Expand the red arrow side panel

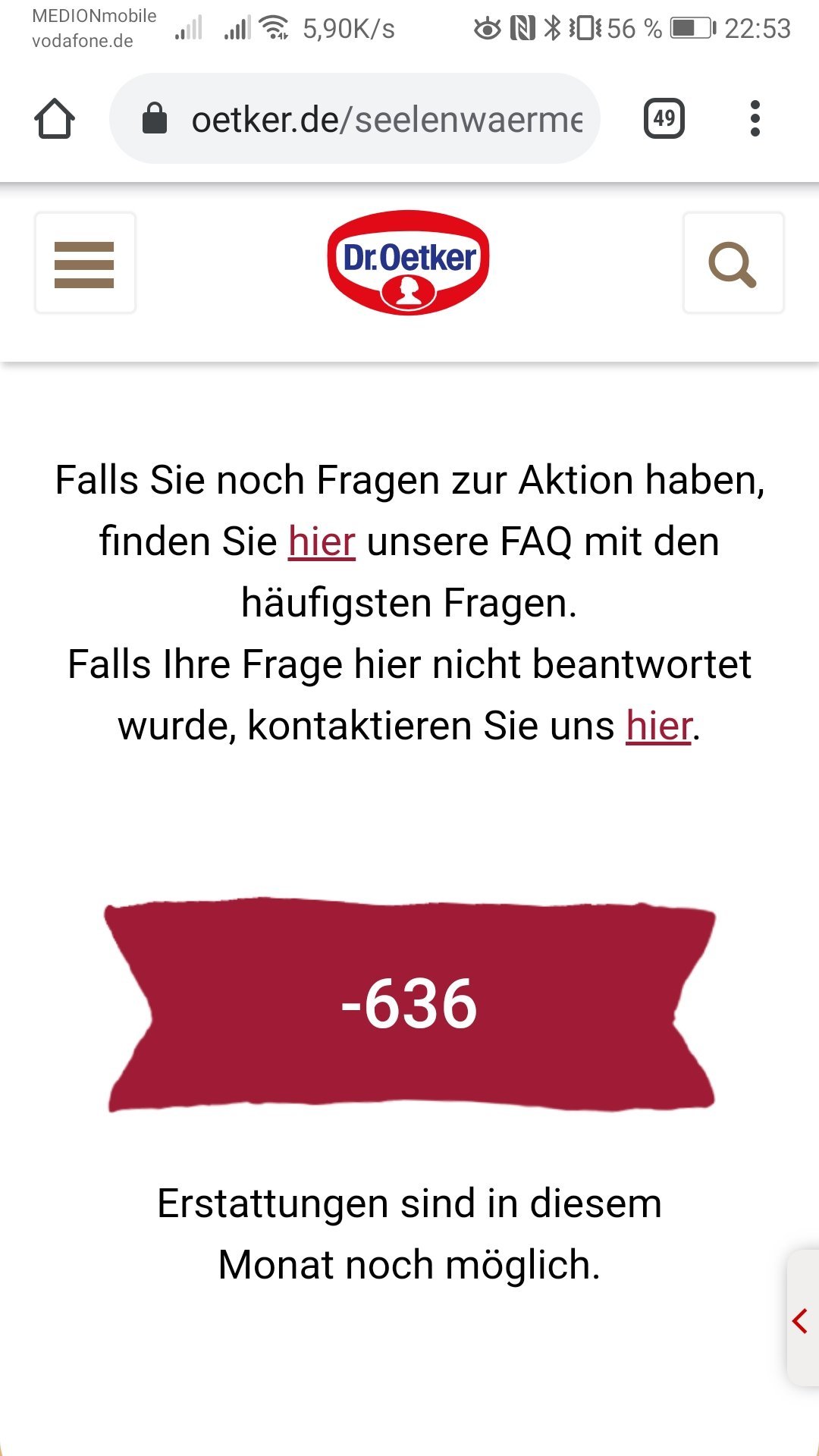pyautogui.click(x=802, y=1320)
